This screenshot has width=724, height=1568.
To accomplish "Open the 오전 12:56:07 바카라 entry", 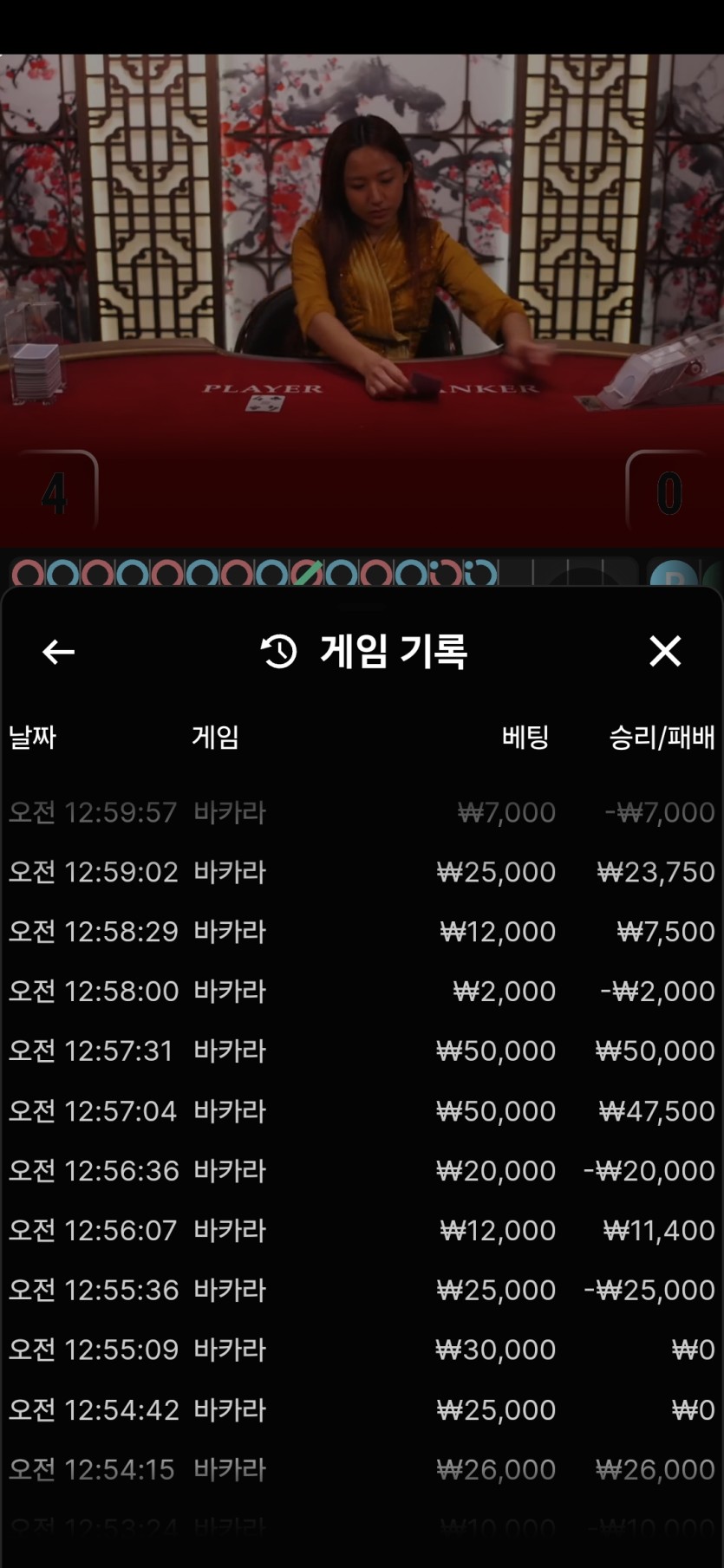I will (x=362, y=1231).
